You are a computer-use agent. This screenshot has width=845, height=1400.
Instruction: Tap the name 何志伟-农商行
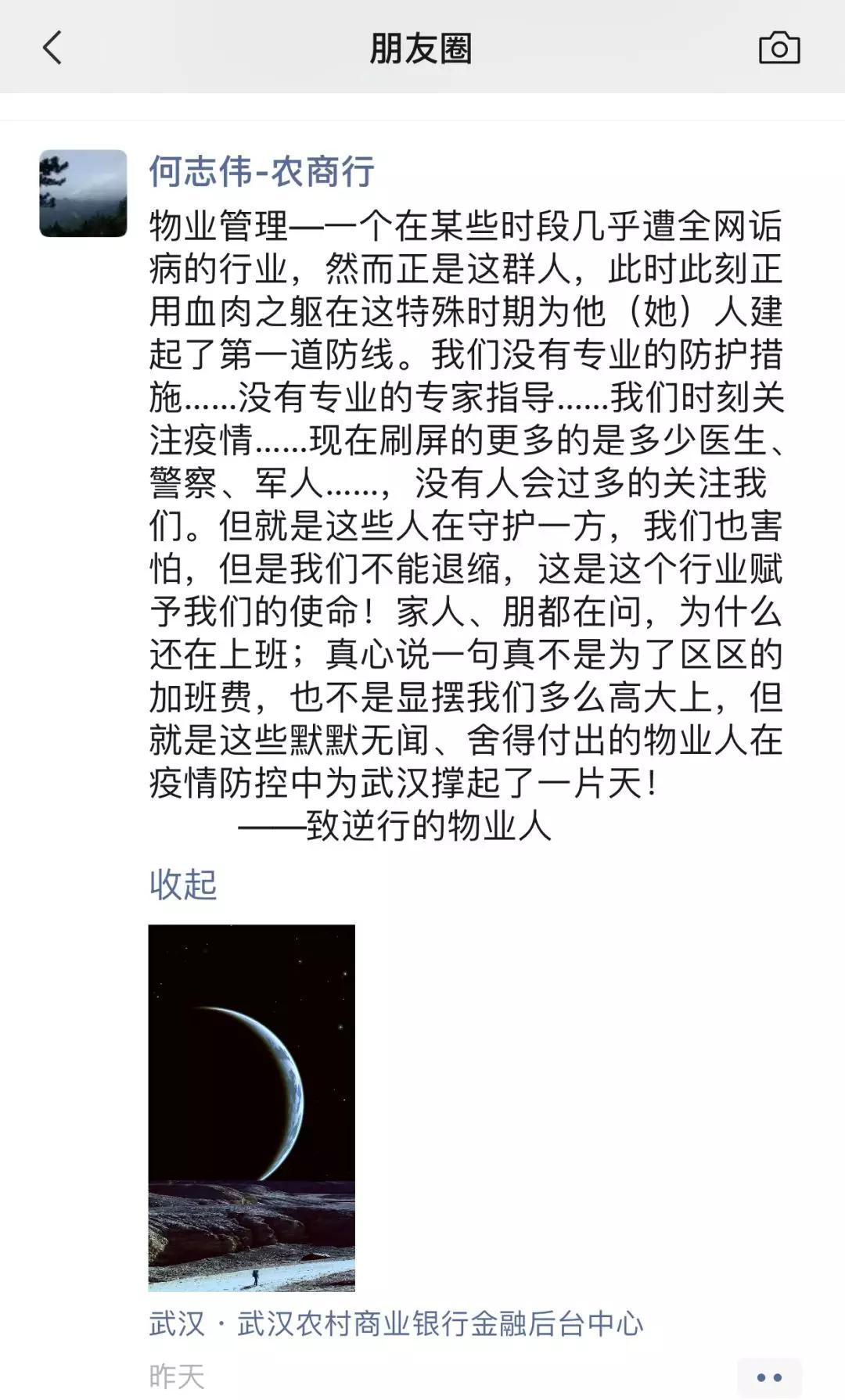[261, 171]
